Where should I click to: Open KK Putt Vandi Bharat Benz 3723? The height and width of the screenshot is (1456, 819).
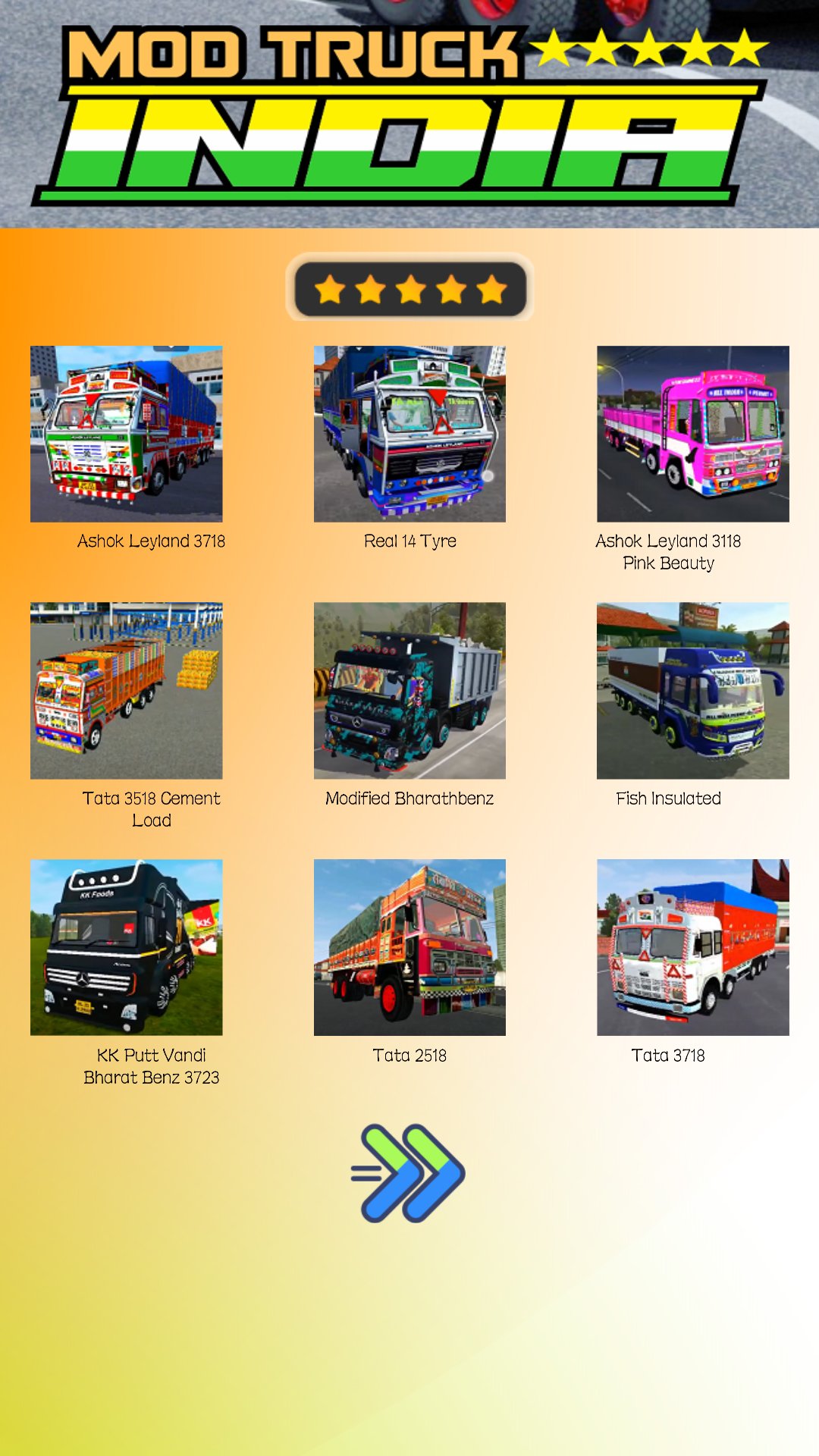point(127,947)
